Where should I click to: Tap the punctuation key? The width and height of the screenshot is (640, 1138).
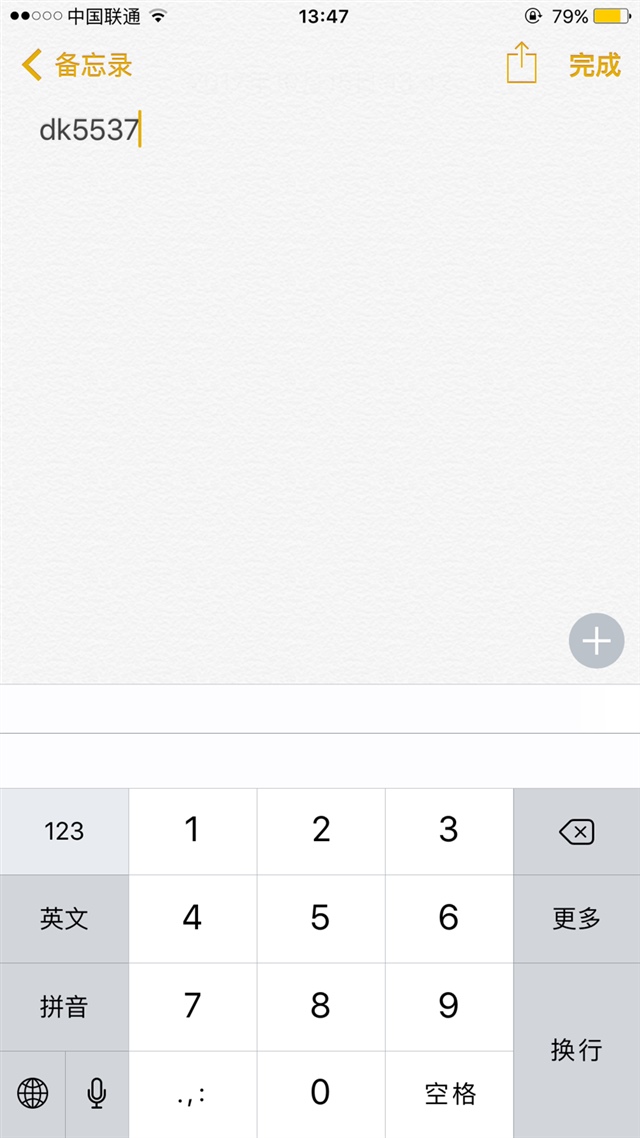pyautogui.click(x=192, y=1094)
